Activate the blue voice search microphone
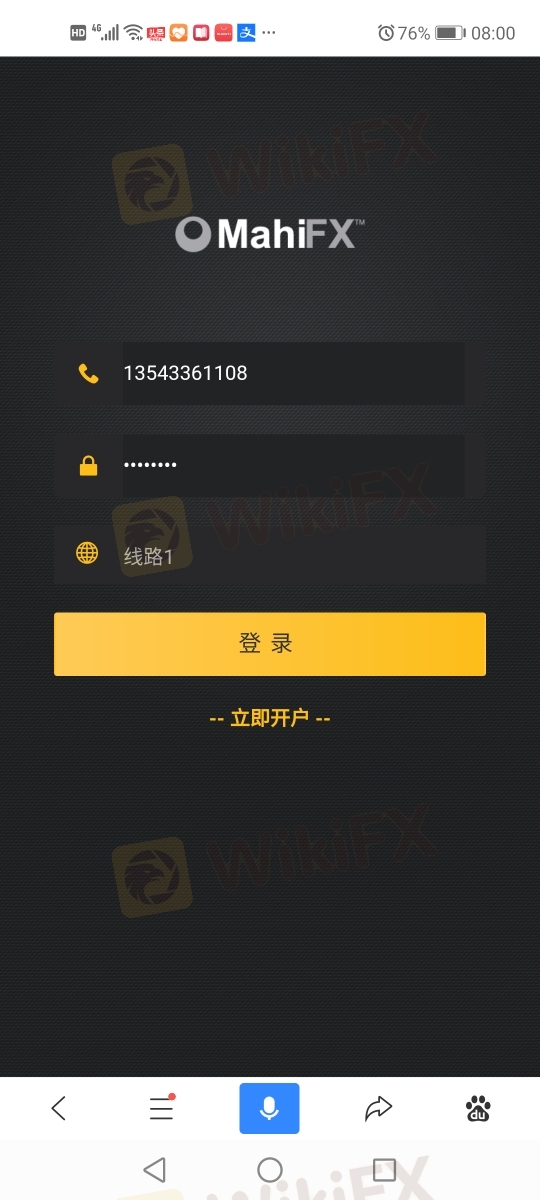 269,1108
